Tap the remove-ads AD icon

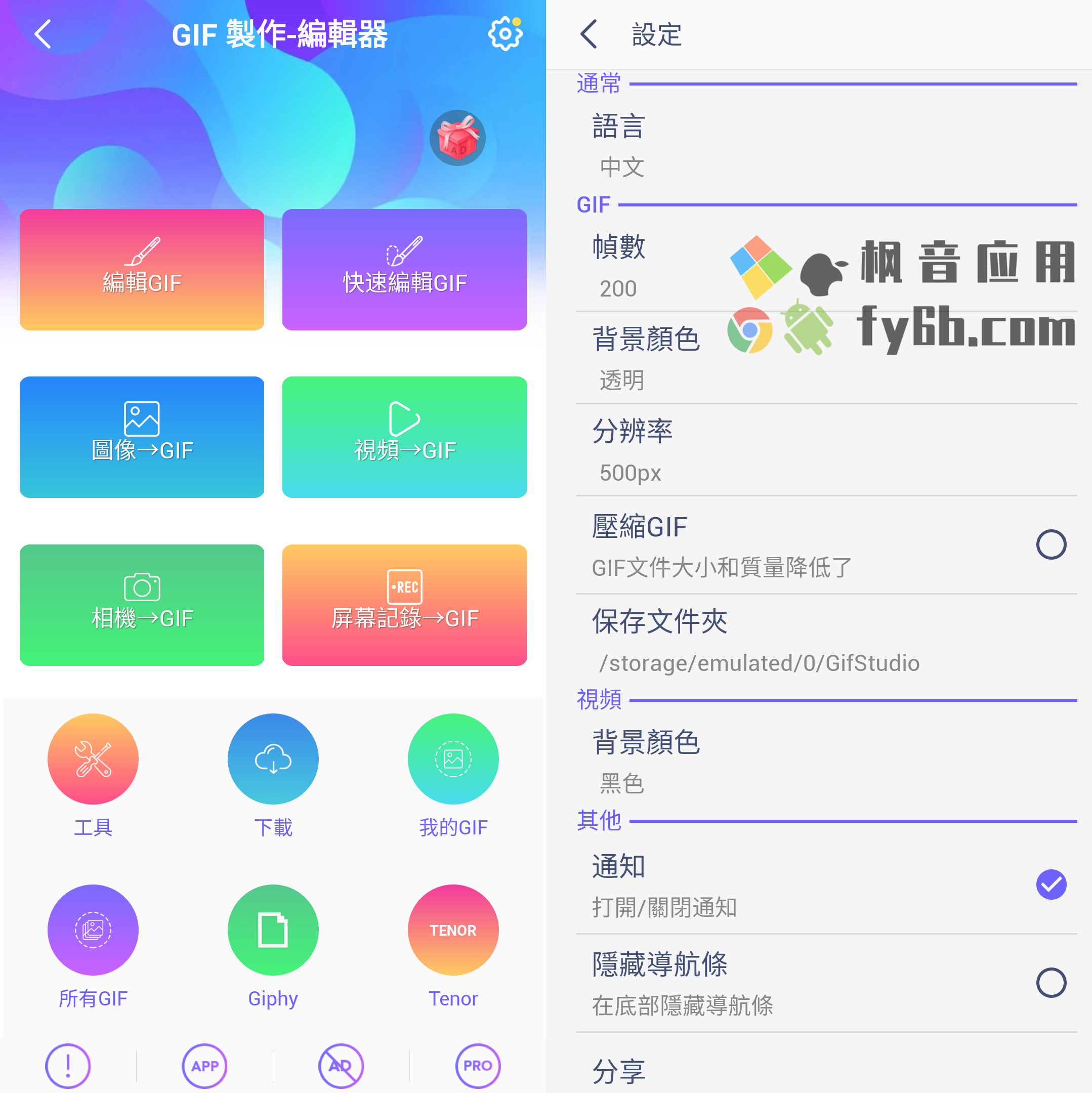pyautogui.click(x=341, y=1065)
